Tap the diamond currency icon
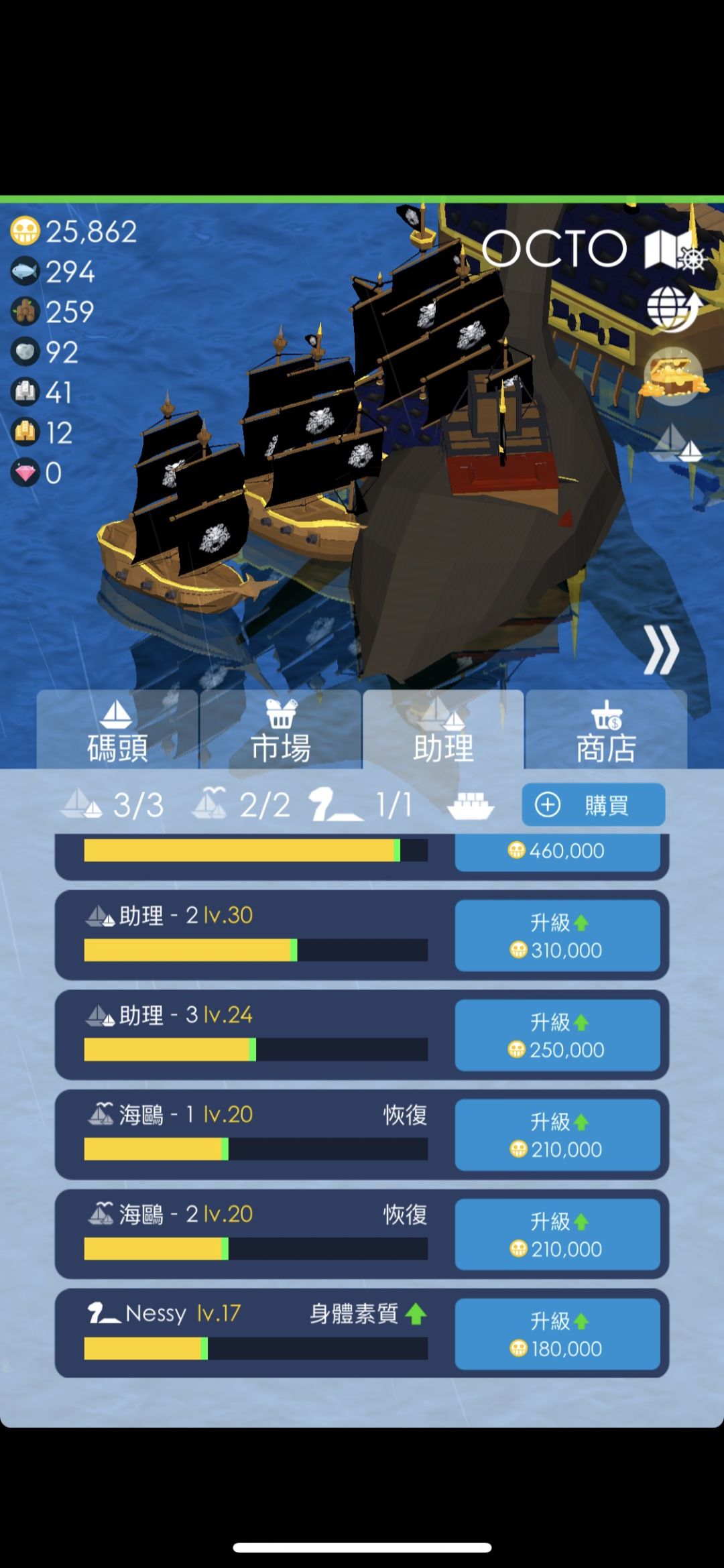Image resolution: width=724 pixels, height=1568 pixels. pyautogui.click(x=25, y=473)
